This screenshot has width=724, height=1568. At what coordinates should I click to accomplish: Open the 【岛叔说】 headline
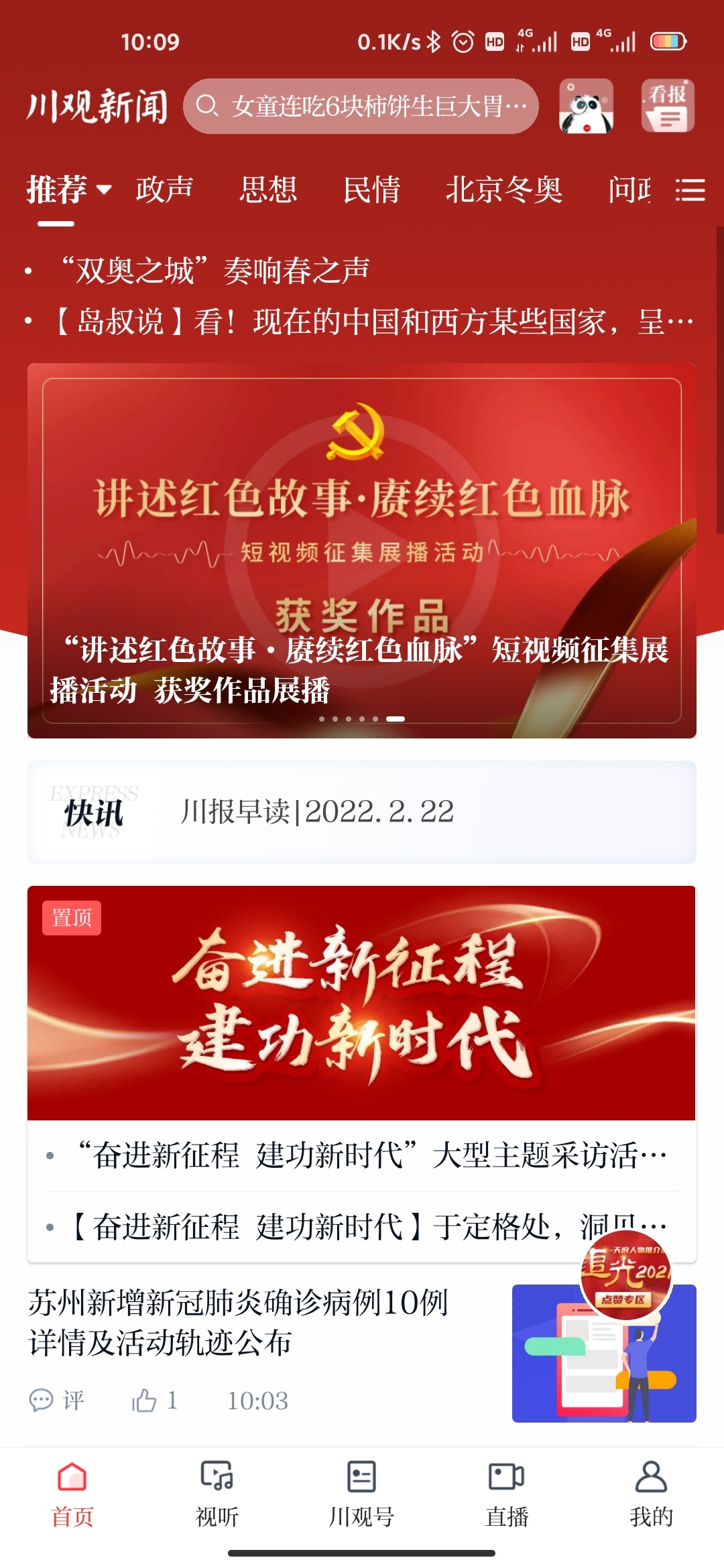[372, 322]
